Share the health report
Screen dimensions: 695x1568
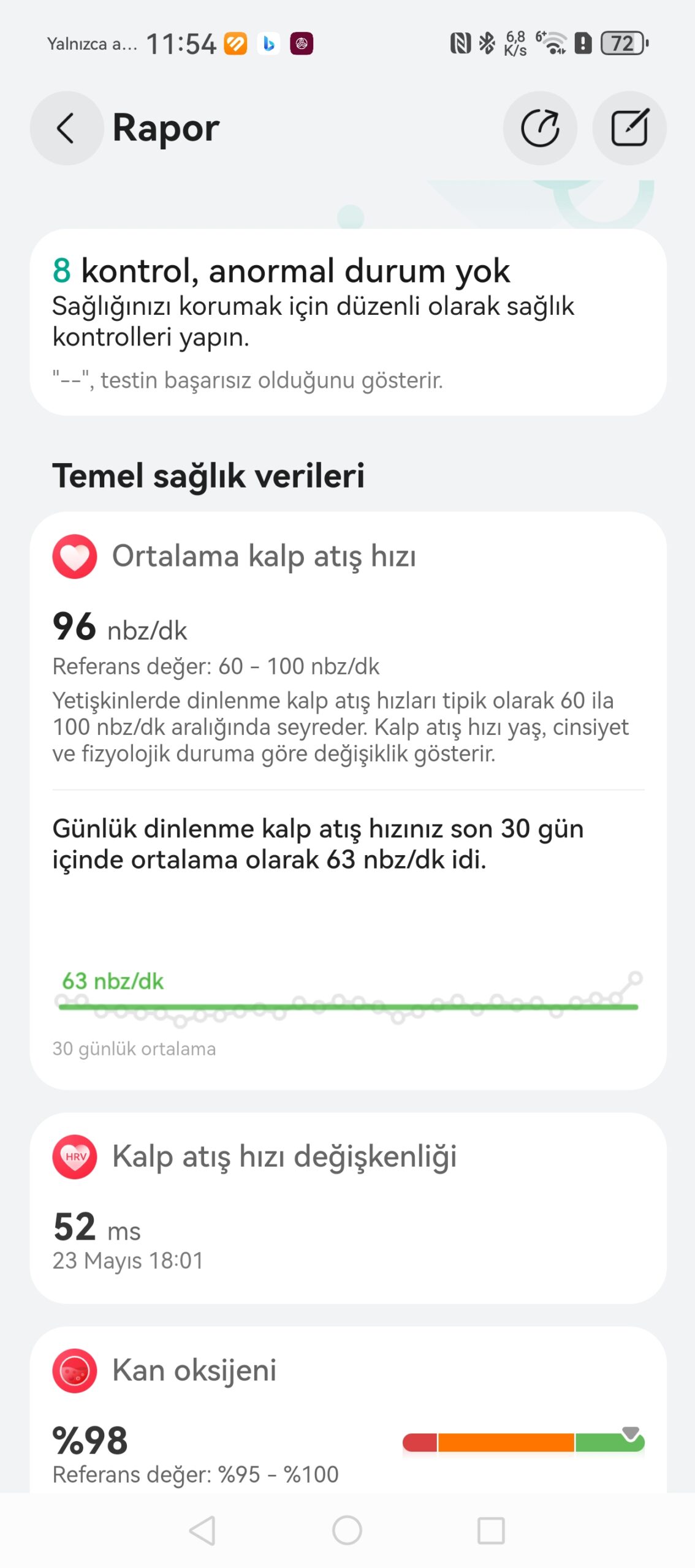tap(539, 128)
